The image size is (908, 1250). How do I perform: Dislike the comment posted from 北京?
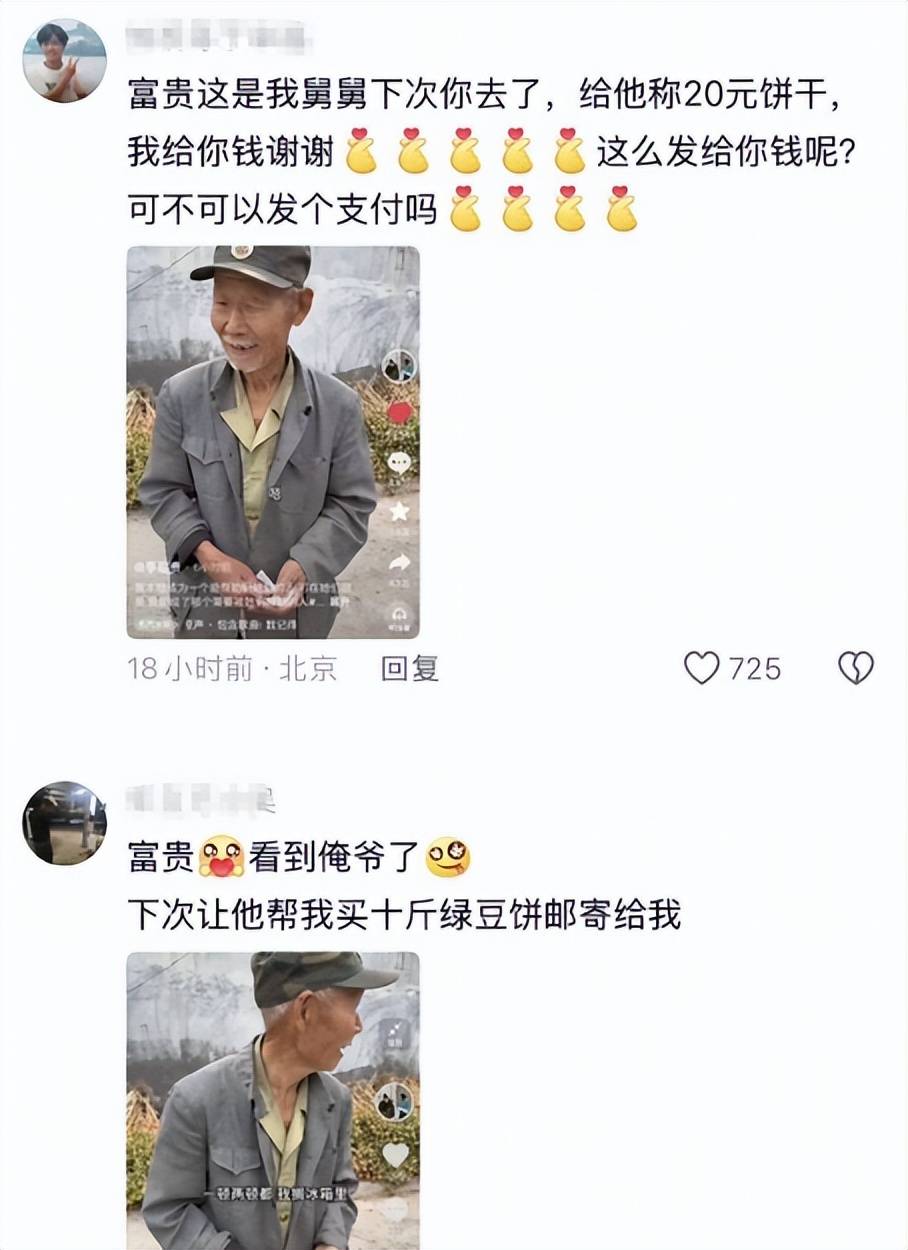click(856, 668)
